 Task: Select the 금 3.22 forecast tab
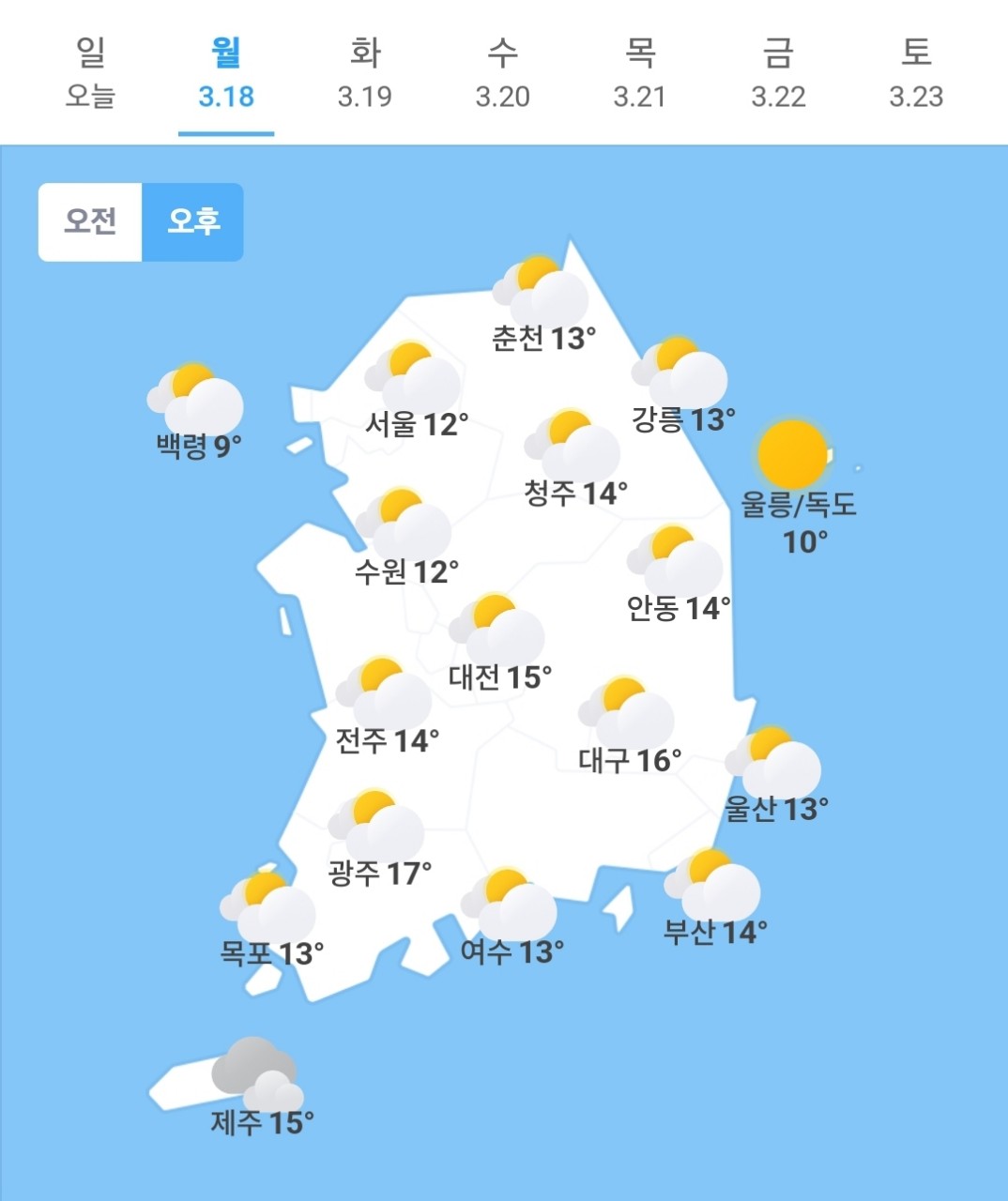point(778,73)
